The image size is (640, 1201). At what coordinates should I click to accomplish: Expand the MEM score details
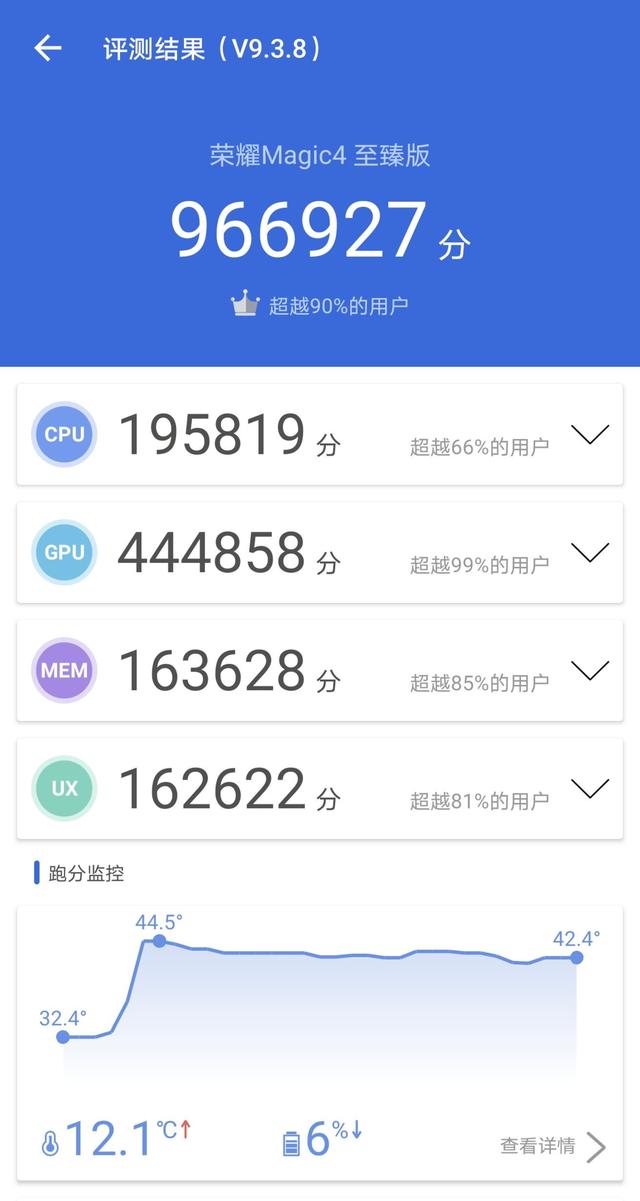click(590, 670)
